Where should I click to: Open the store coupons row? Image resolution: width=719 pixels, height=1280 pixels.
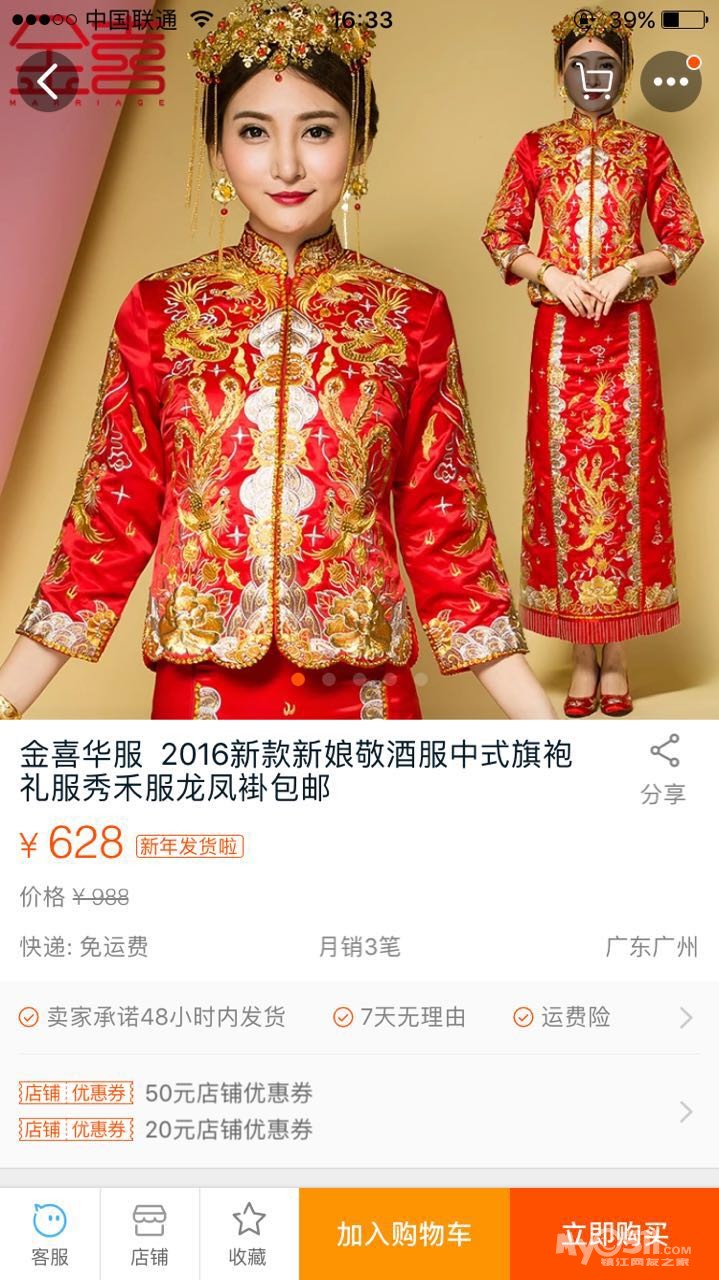point(685,1111)
